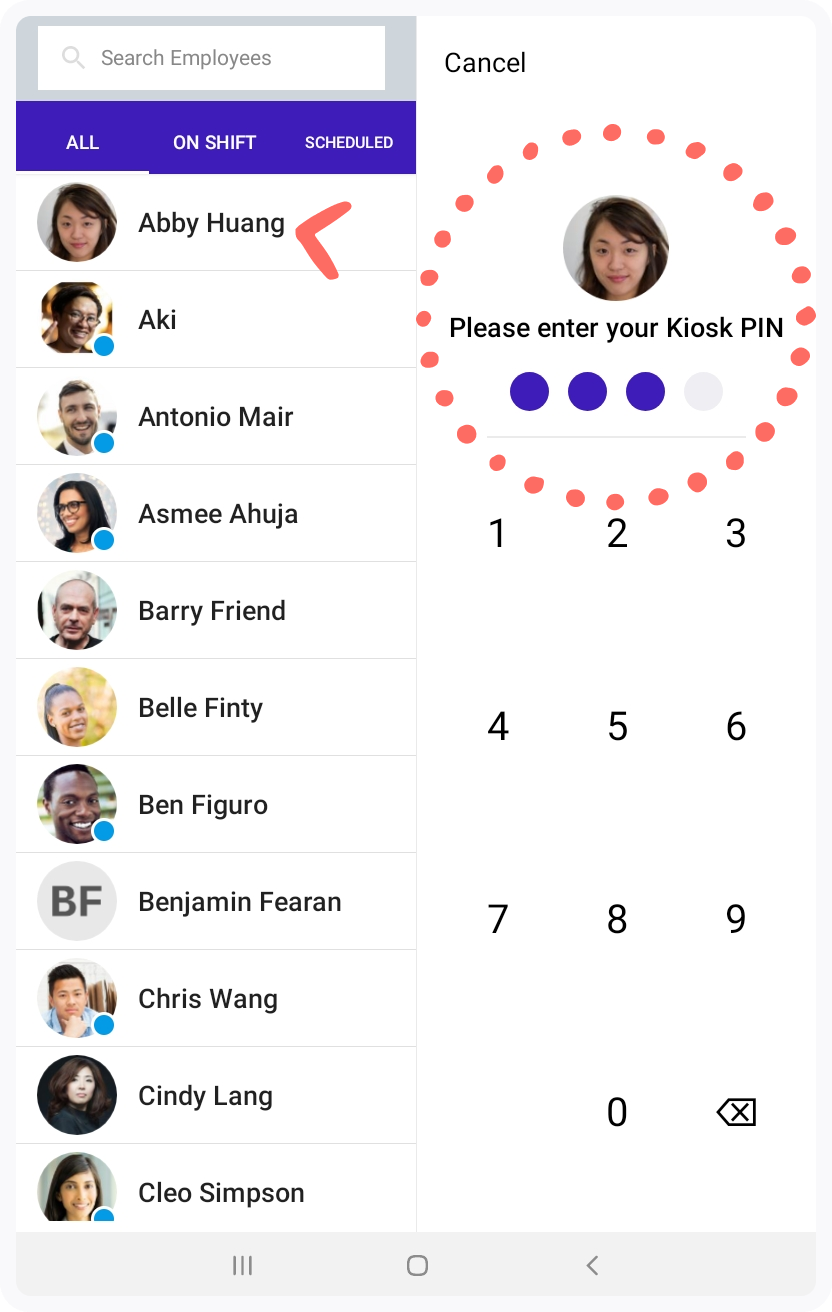Screen dimensions: 832x1312
Task: Tap Cleo Simpson's online status dot
Action: 105,1218
